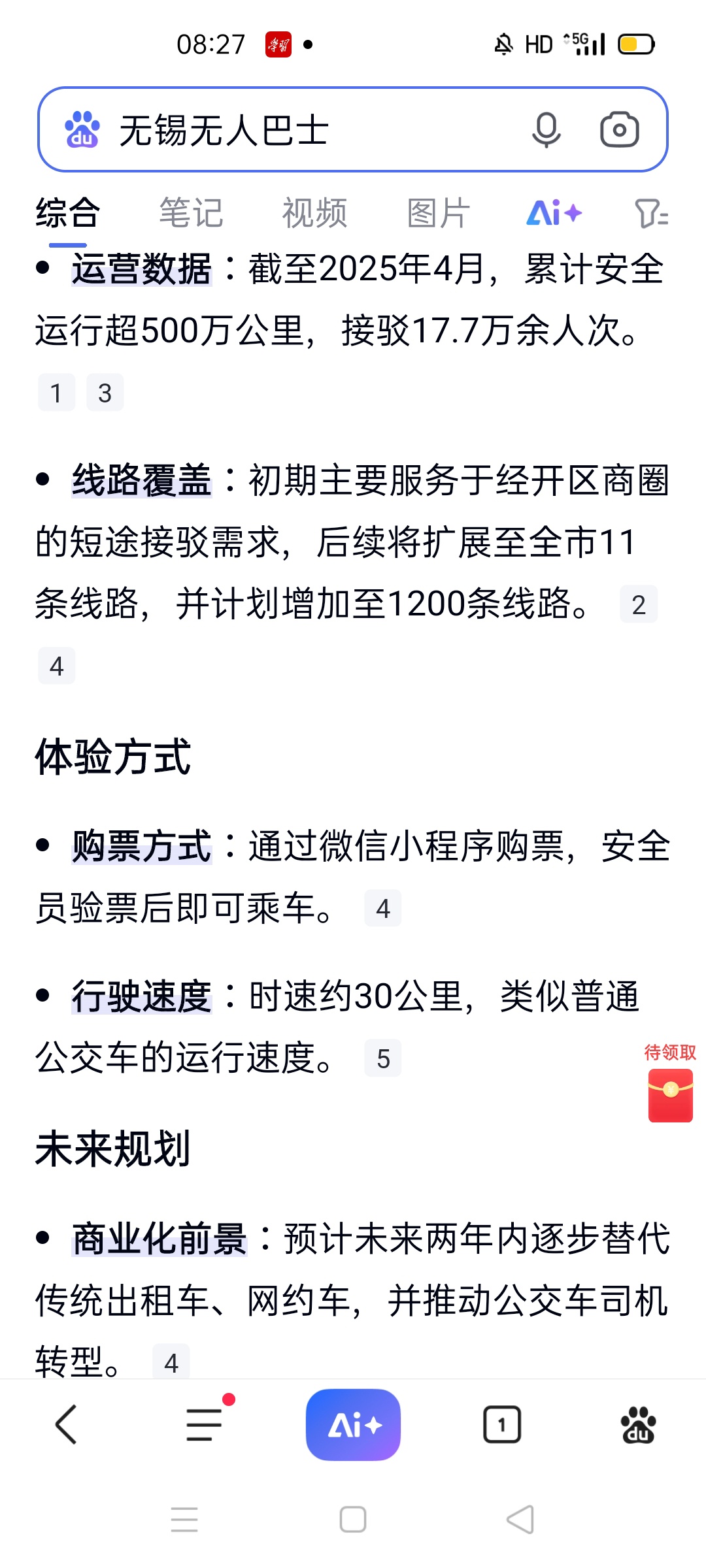Go back with the bottom left arrow
The image size is (706, 1568).
[67, 1424]
